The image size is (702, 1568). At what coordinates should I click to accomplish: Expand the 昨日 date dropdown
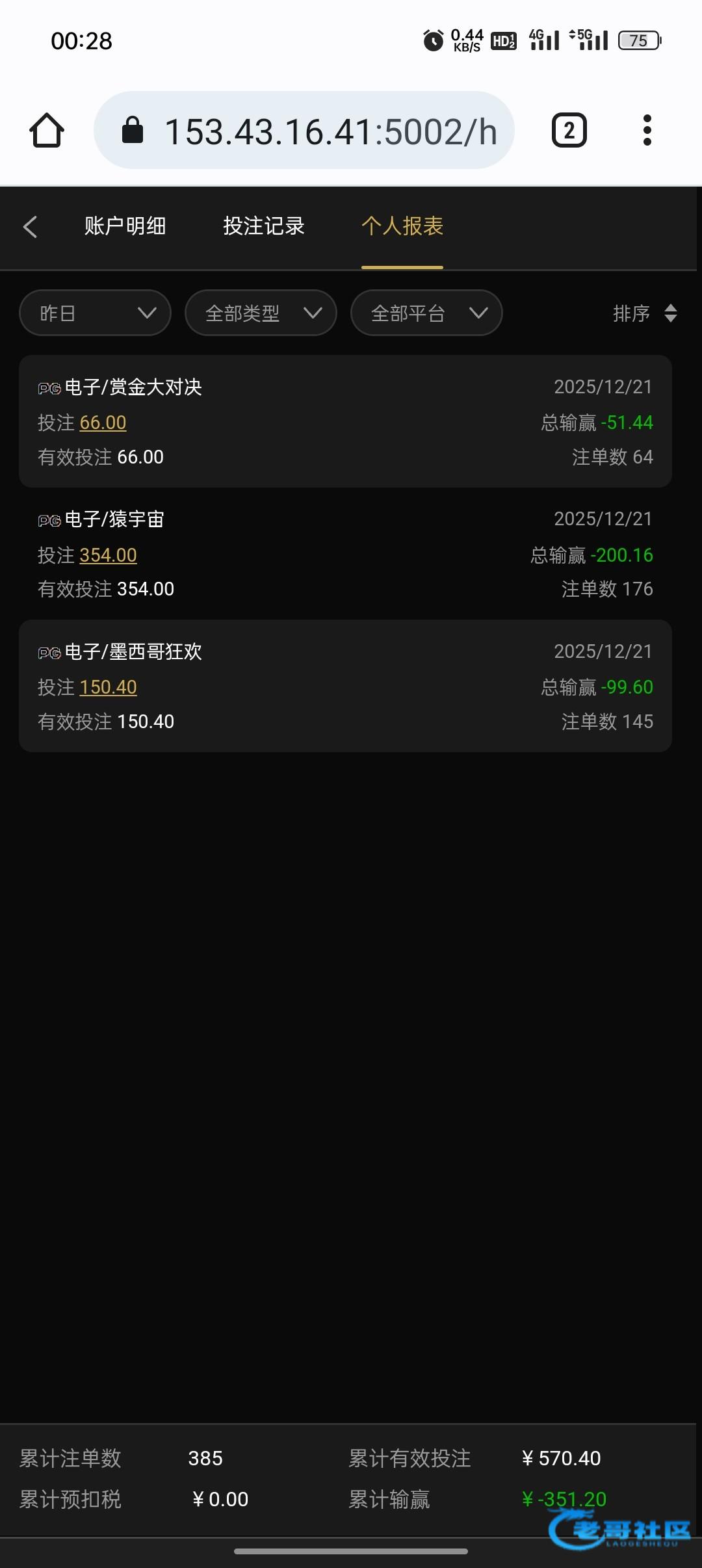pyautogui.click(x=95, y=313)
